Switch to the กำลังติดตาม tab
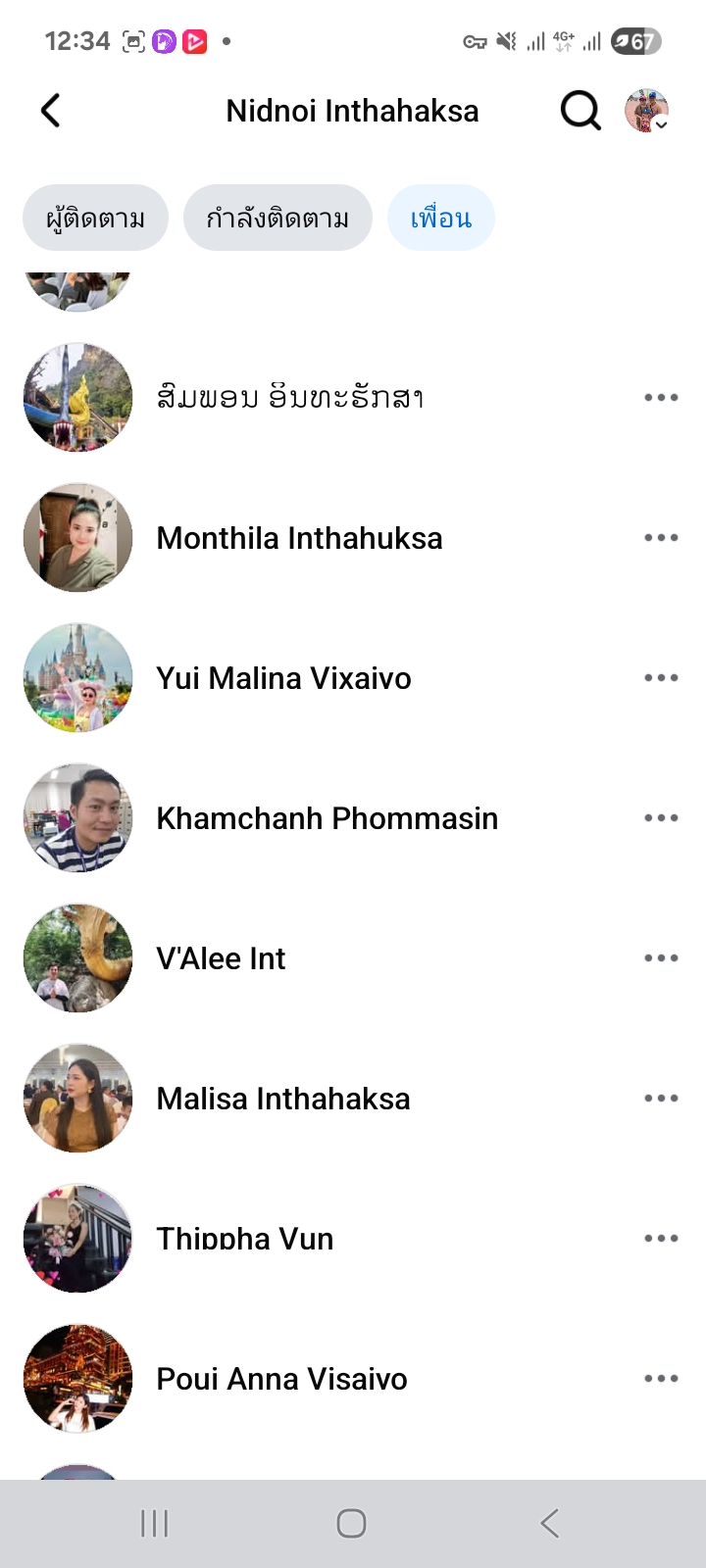The width and height of the screenshot is (706, 1568). [277, 218]
